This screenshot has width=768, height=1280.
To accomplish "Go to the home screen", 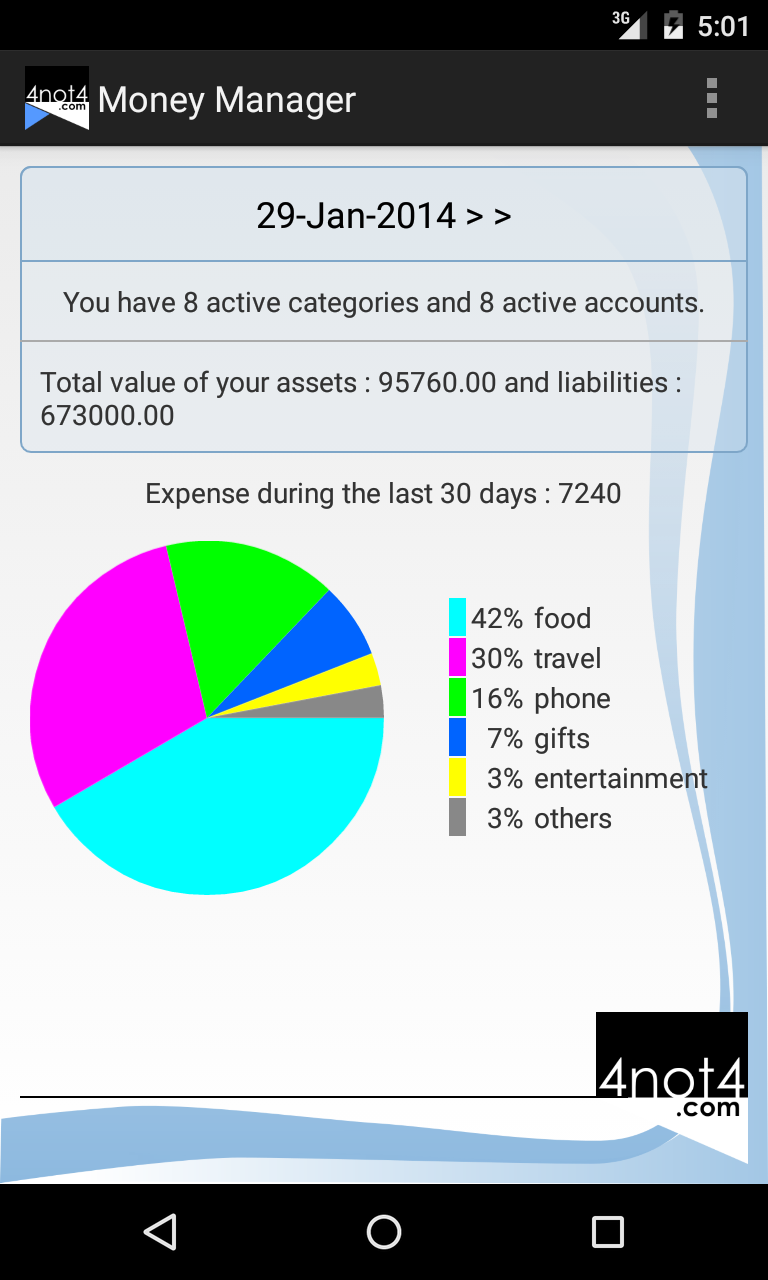I will pos(384,1231).
